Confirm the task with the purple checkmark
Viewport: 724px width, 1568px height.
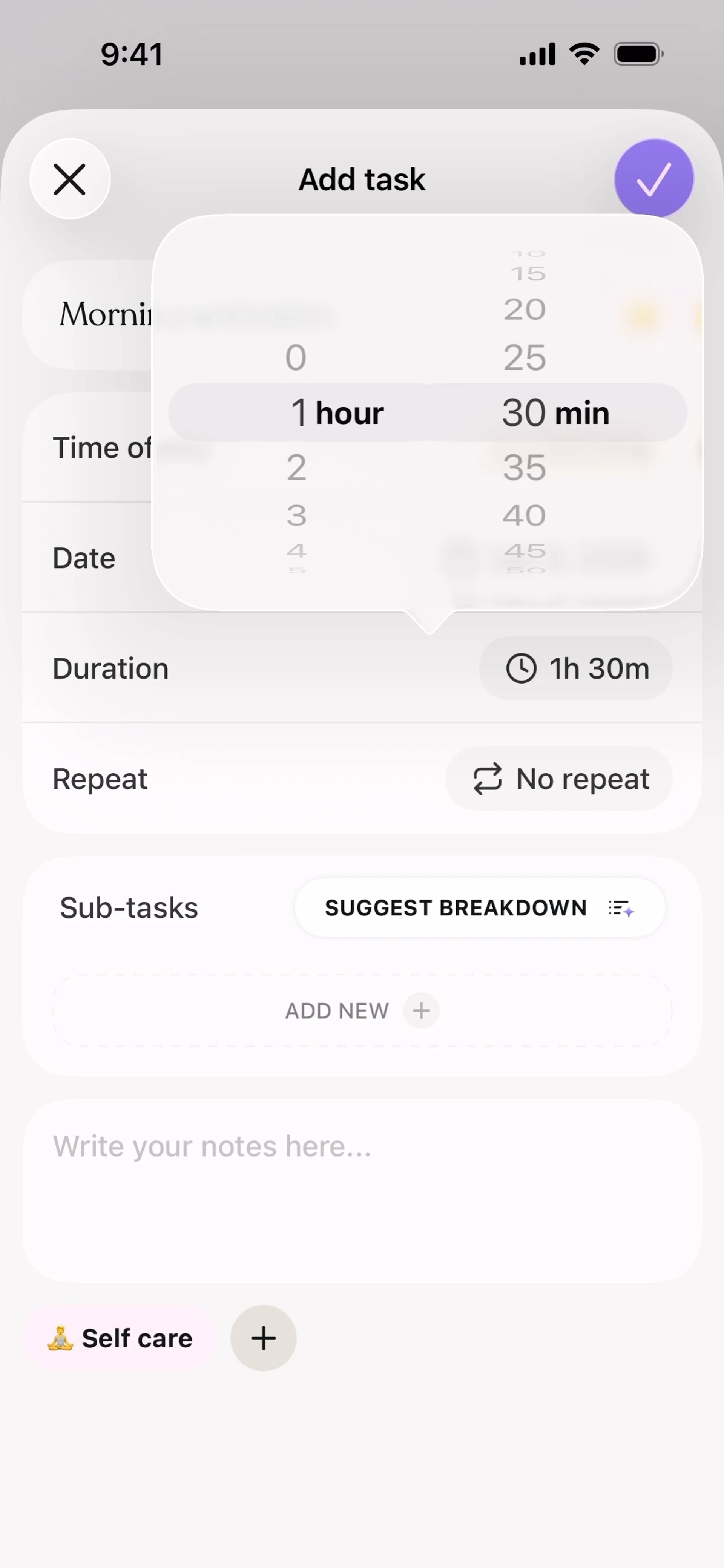[x=653, y=179]
